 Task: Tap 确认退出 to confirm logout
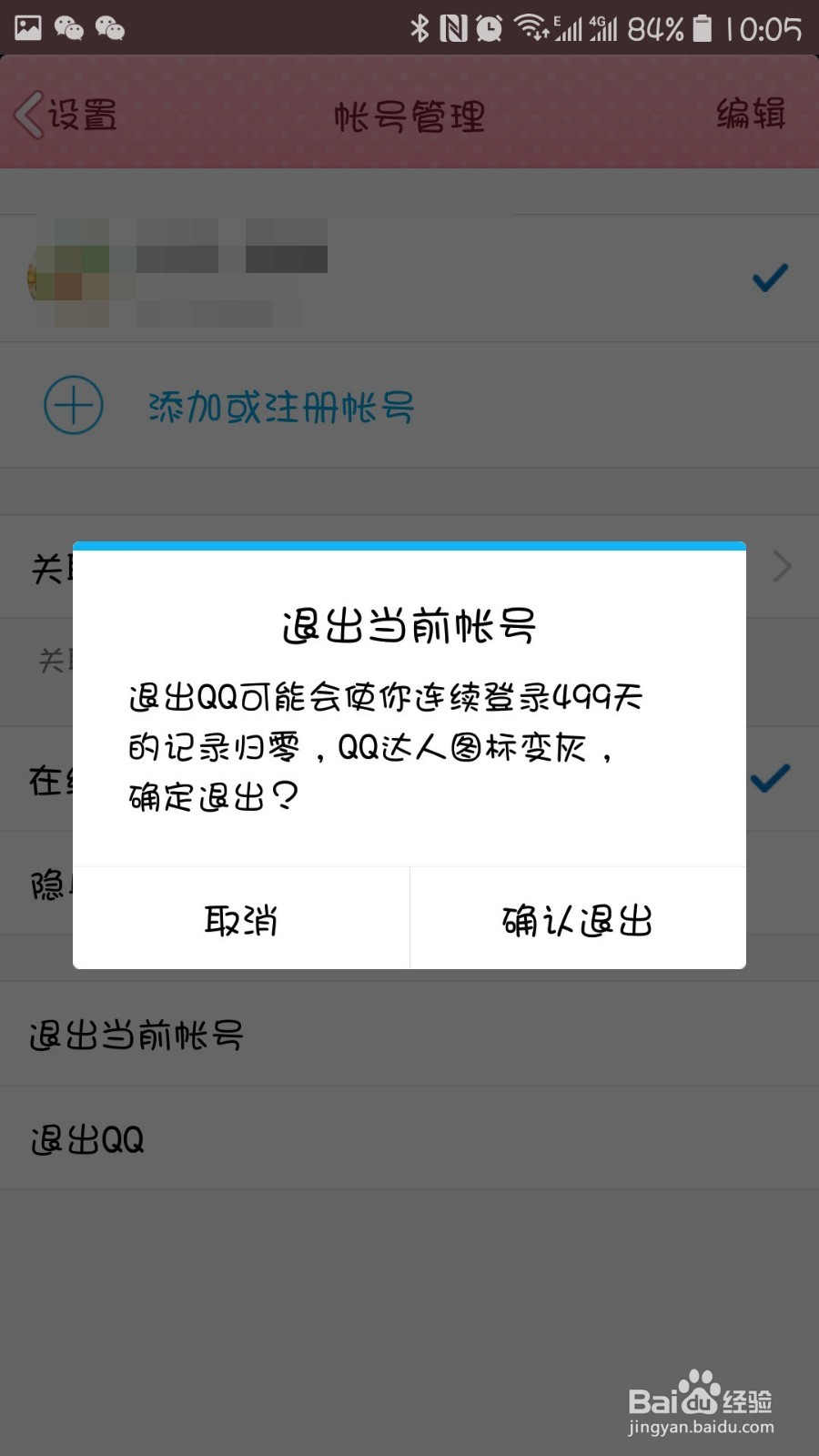coord(577,919)
